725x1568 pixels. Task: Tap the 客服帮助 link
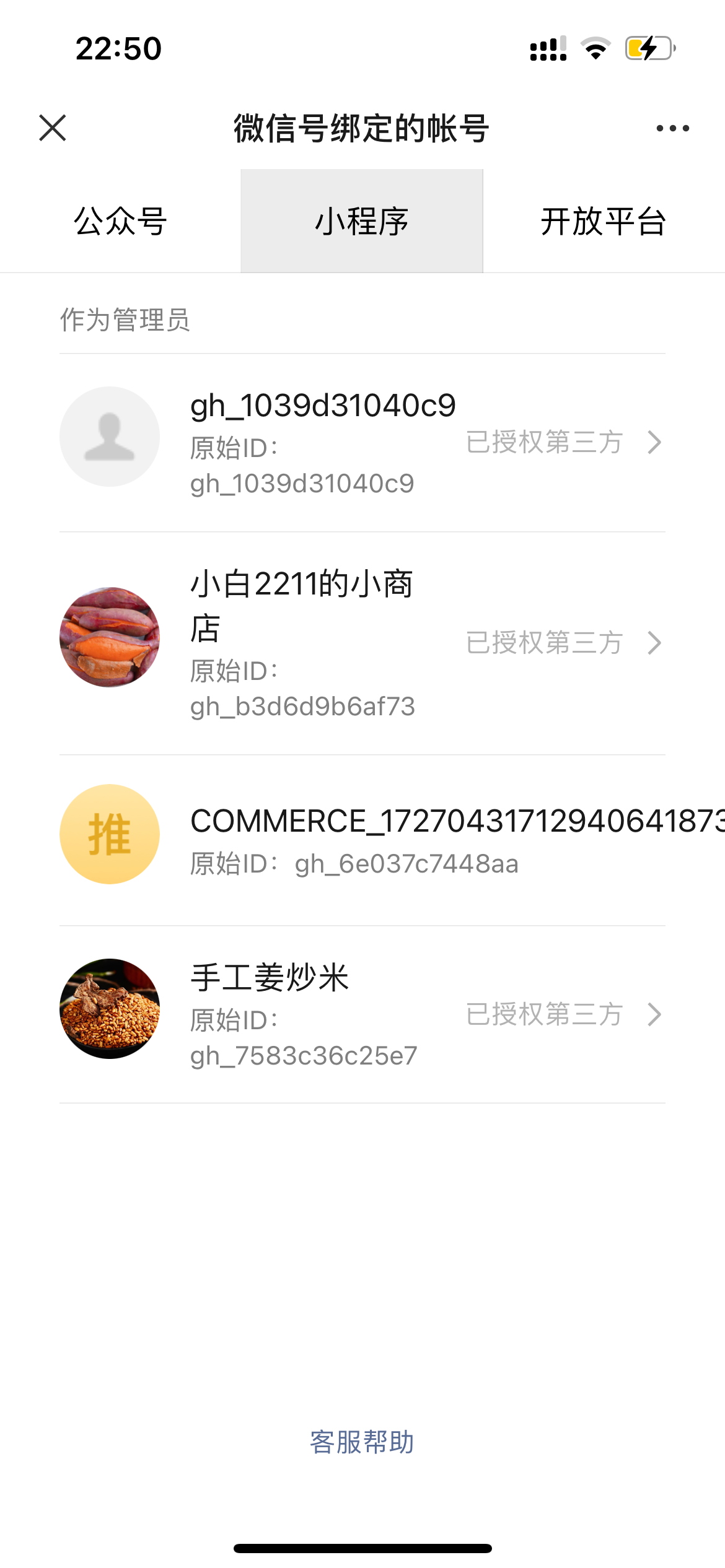362,1442
